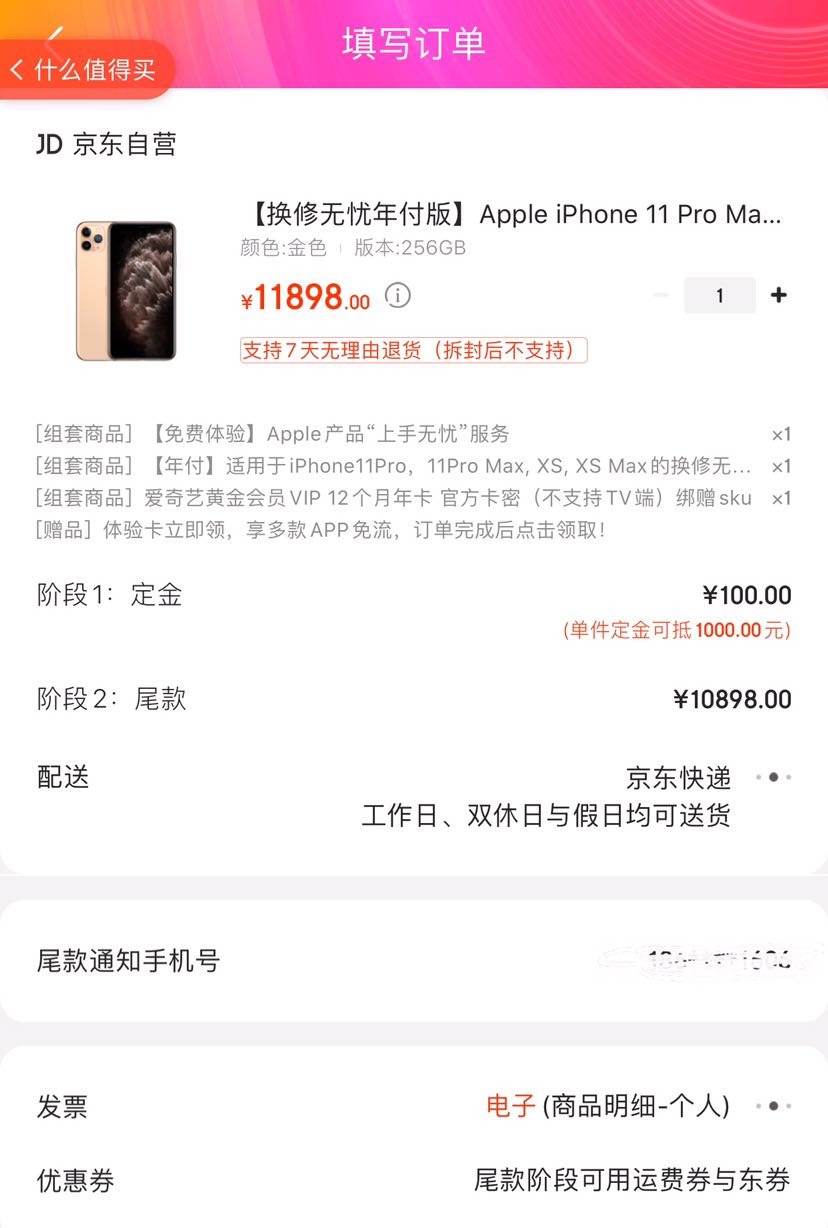Open 发票 invoice settings
Screen dimensions: 828x1228
point(773,1106)
